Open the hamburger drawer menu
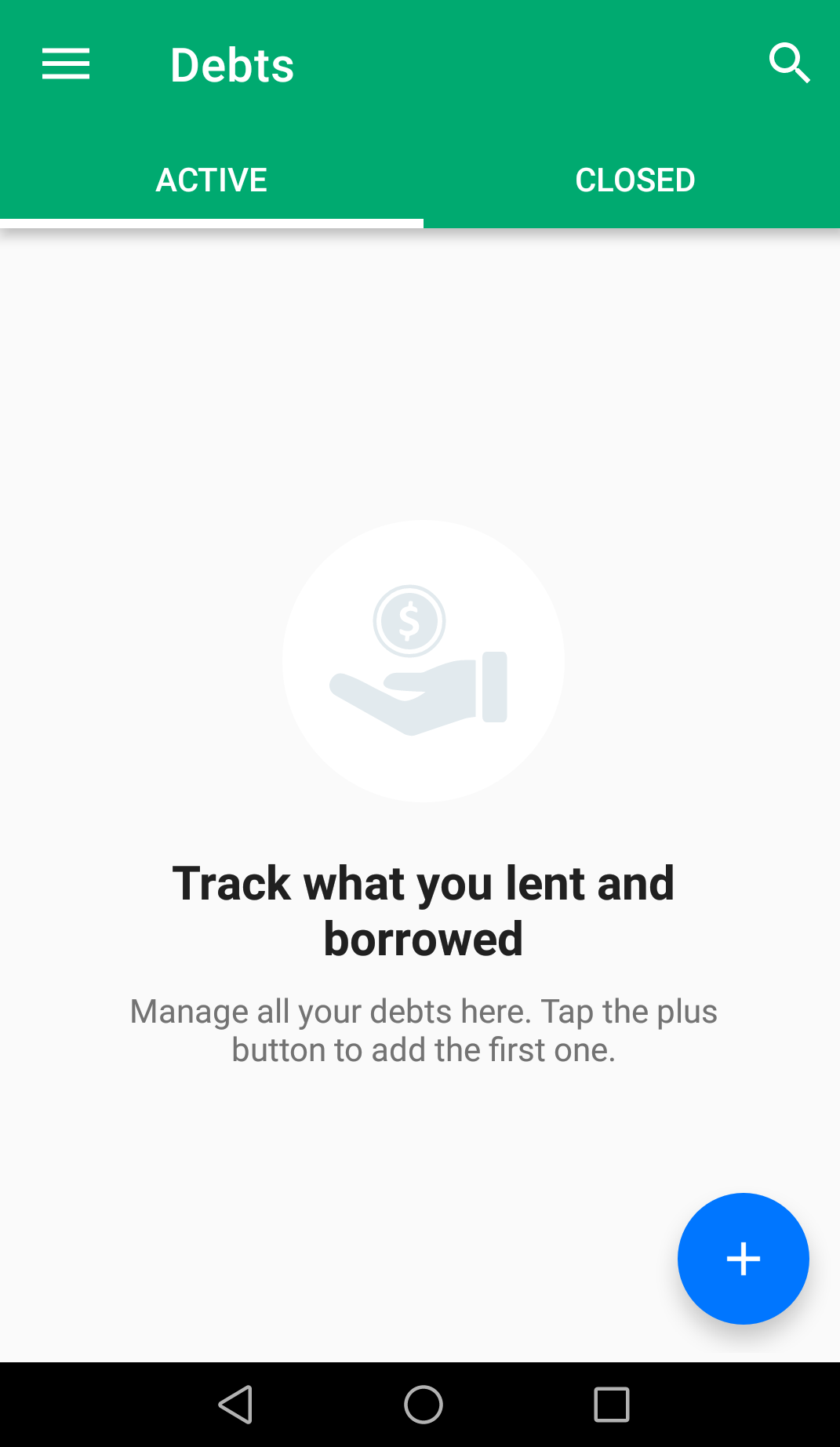840x1447 pixels. (66, 64)
